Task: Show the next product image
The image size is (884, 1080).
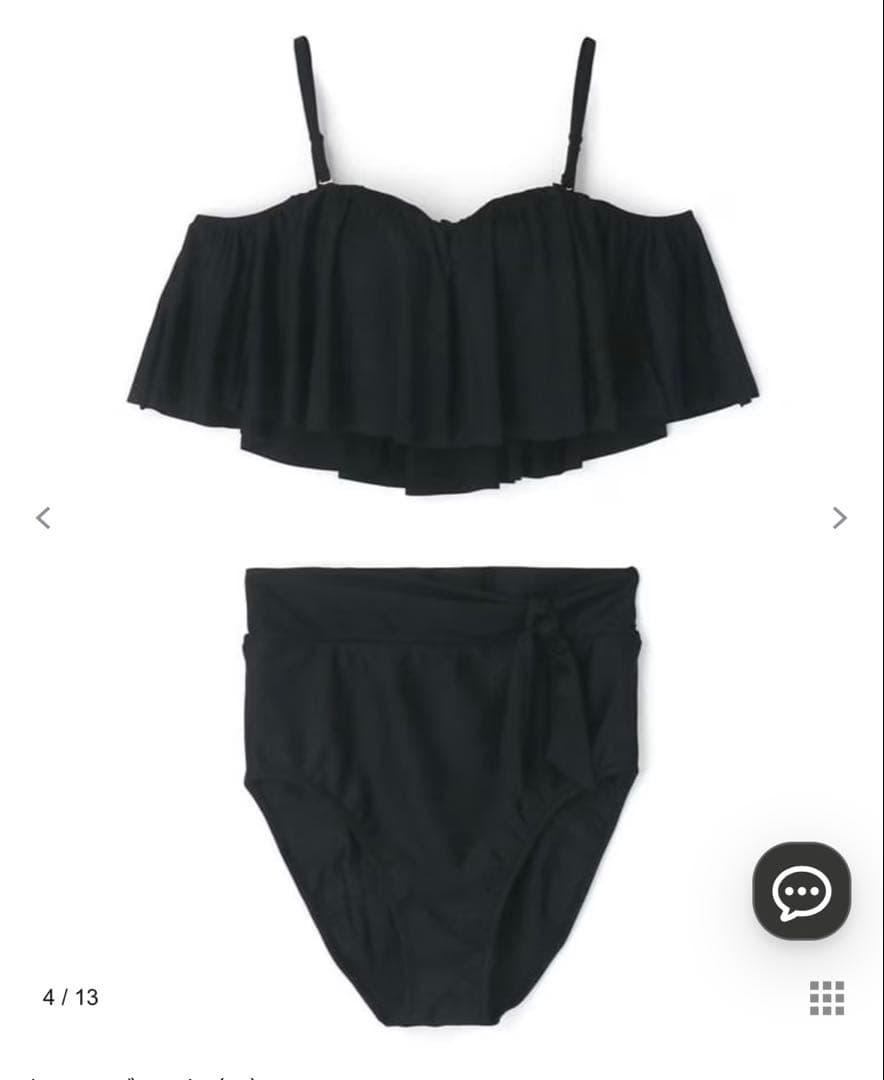Action: (x=840, y=518)
